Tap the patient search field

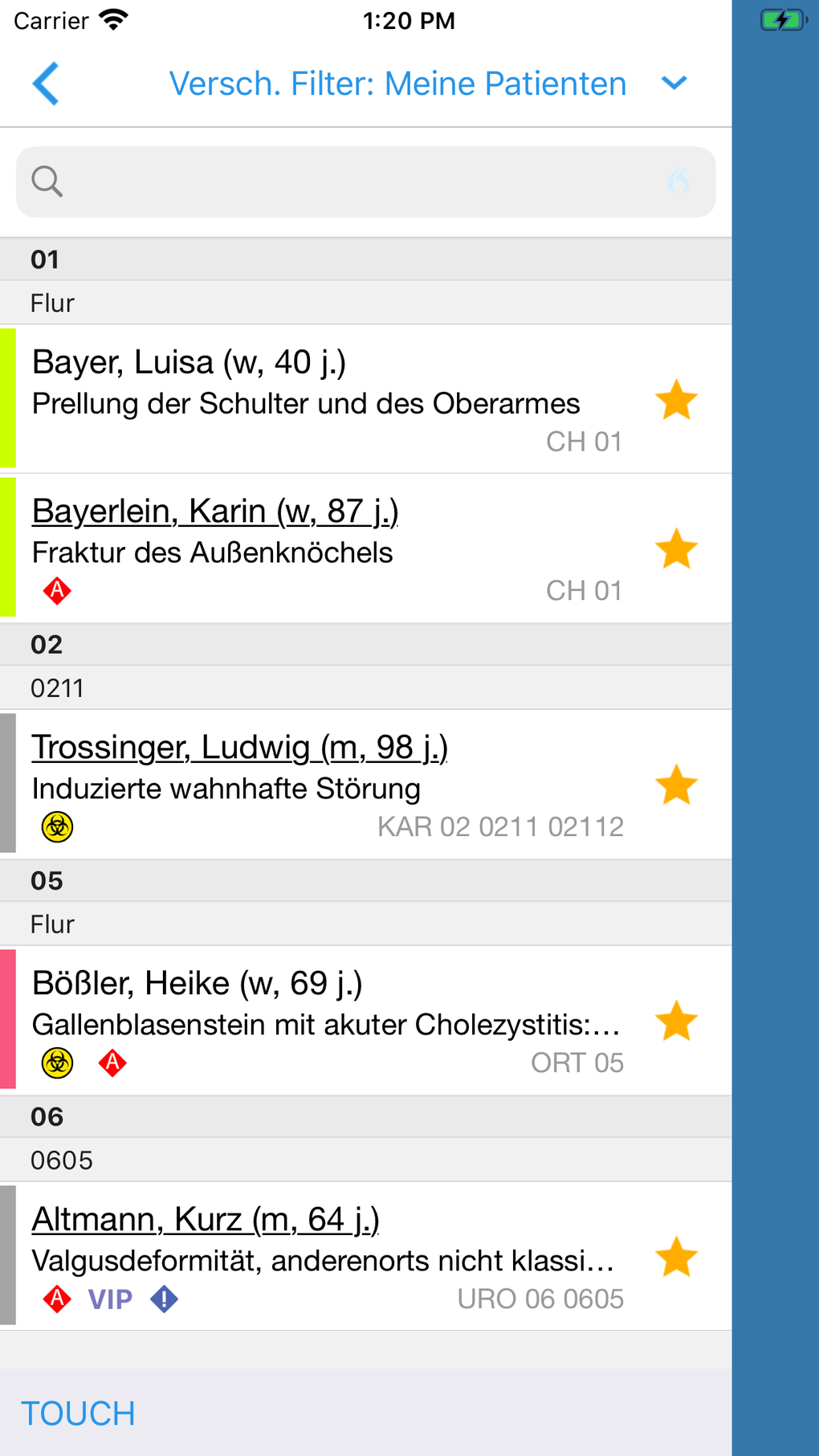[x=353, y=181]
